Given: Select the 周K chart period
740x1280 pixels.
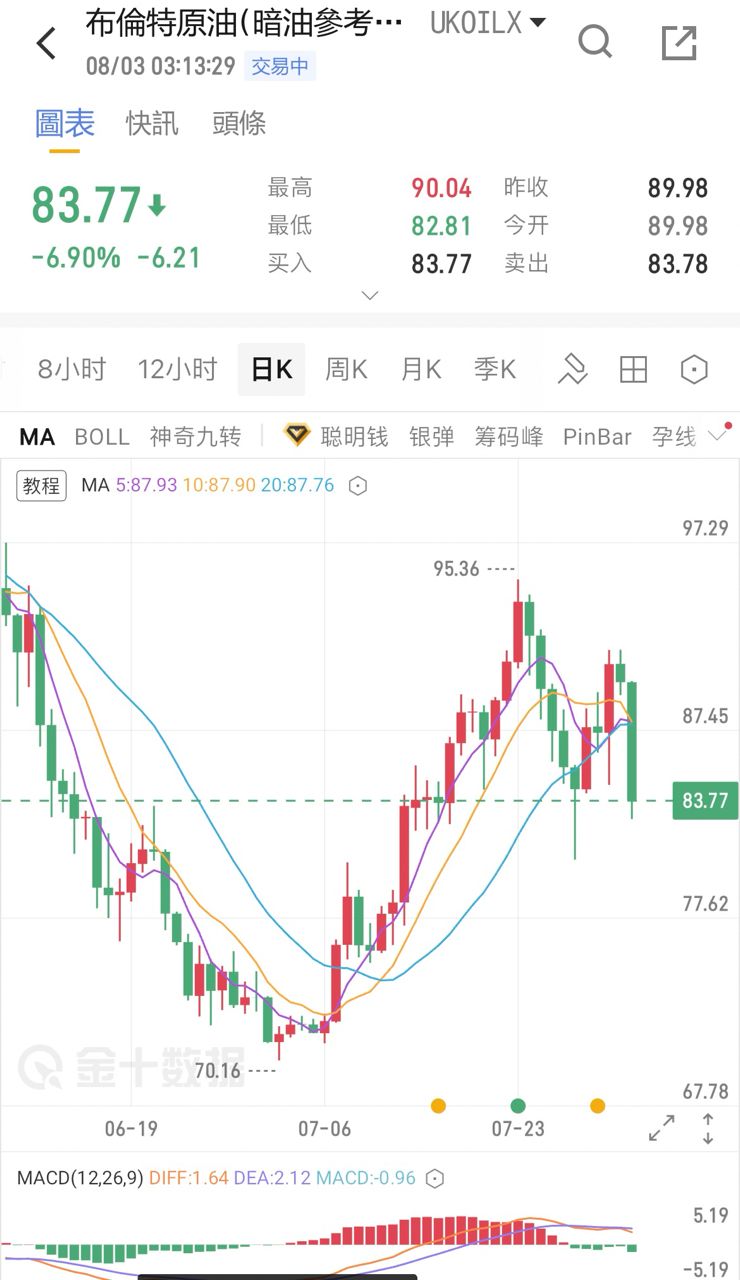Looking at the screenshot, I should [346, 370].
